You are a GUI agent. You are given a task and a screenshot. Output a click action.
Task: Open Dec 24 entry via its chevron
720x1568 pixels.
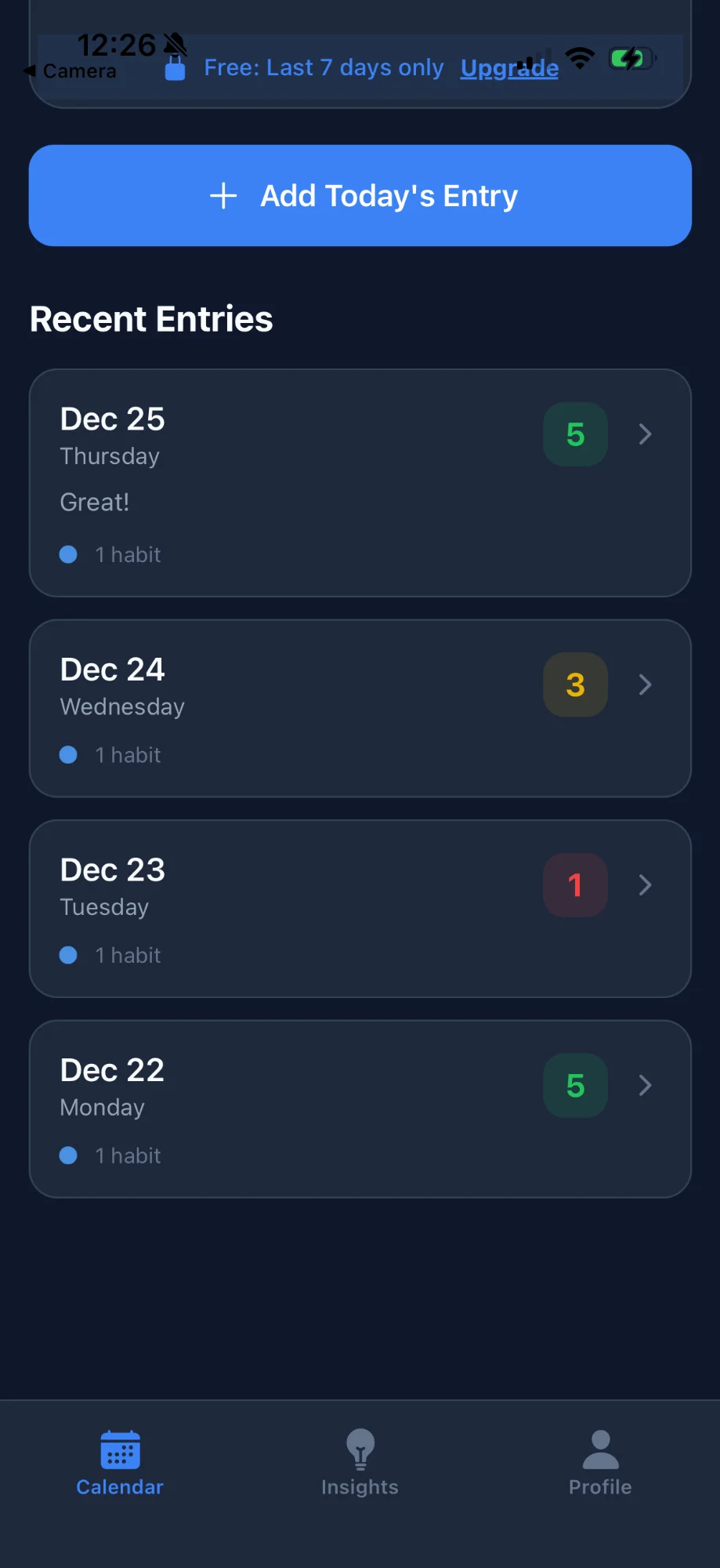coord(644,684)
